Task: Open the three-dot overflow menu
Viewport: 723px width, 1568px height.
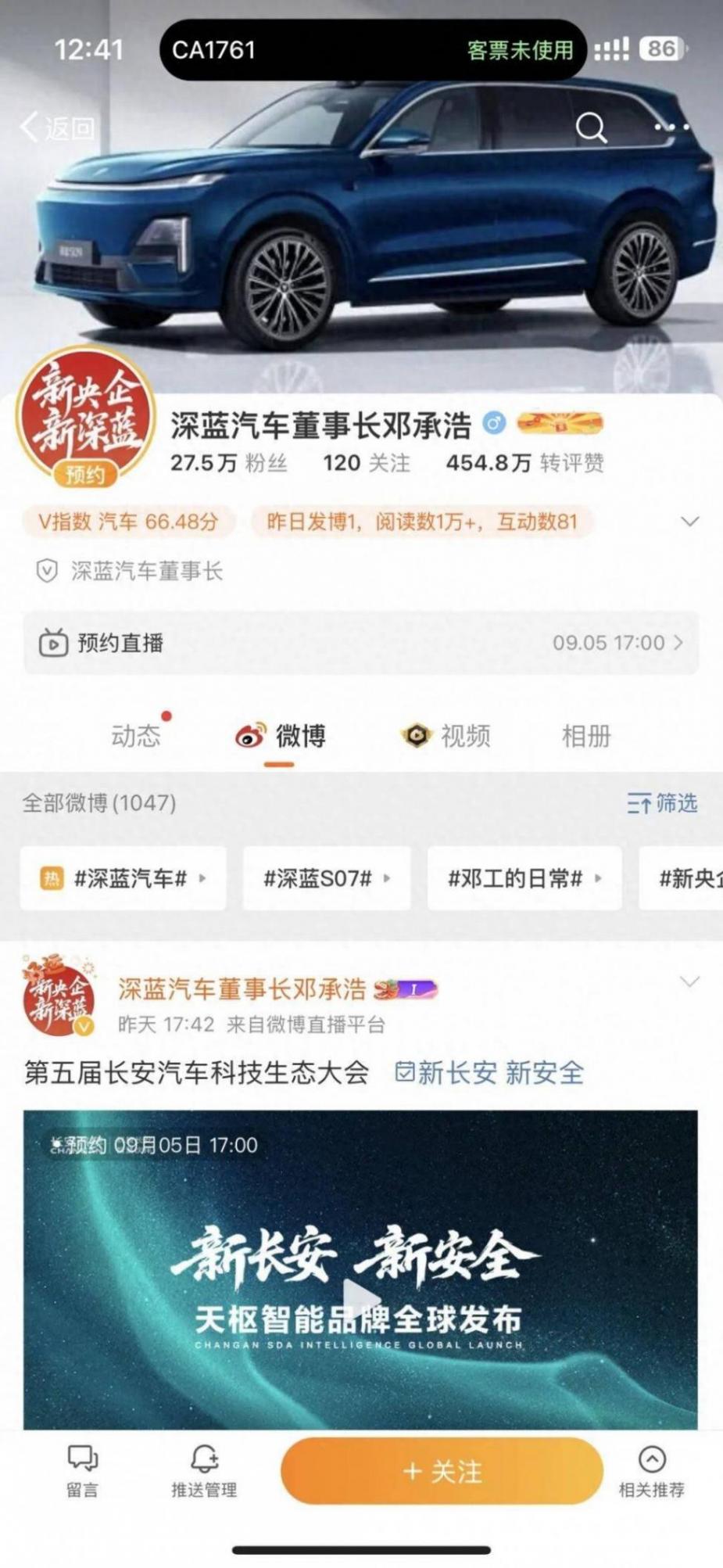Action: [x=671, y=127]
